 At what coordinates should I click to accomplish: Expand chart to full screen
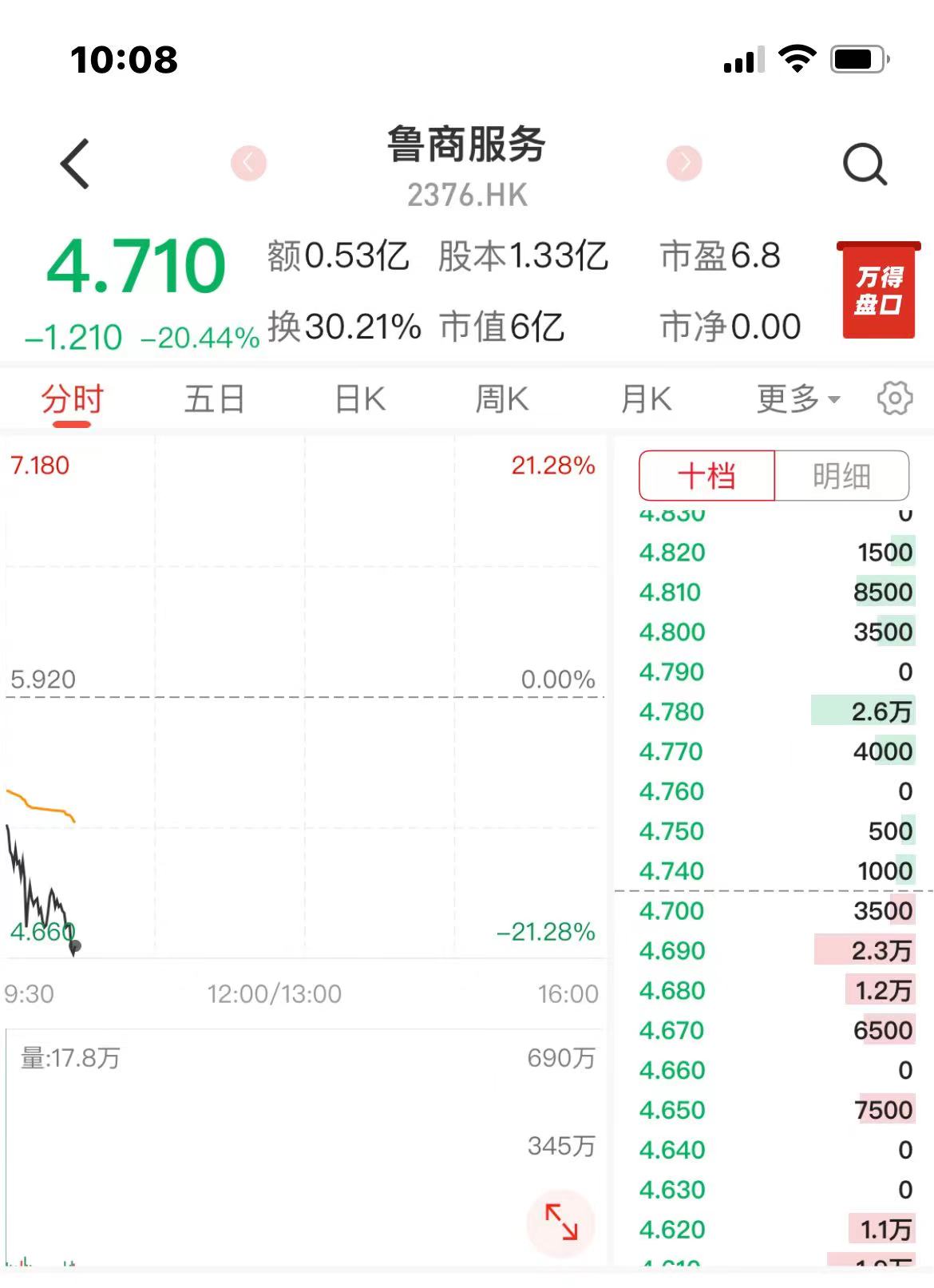[x=560, y=1222]
